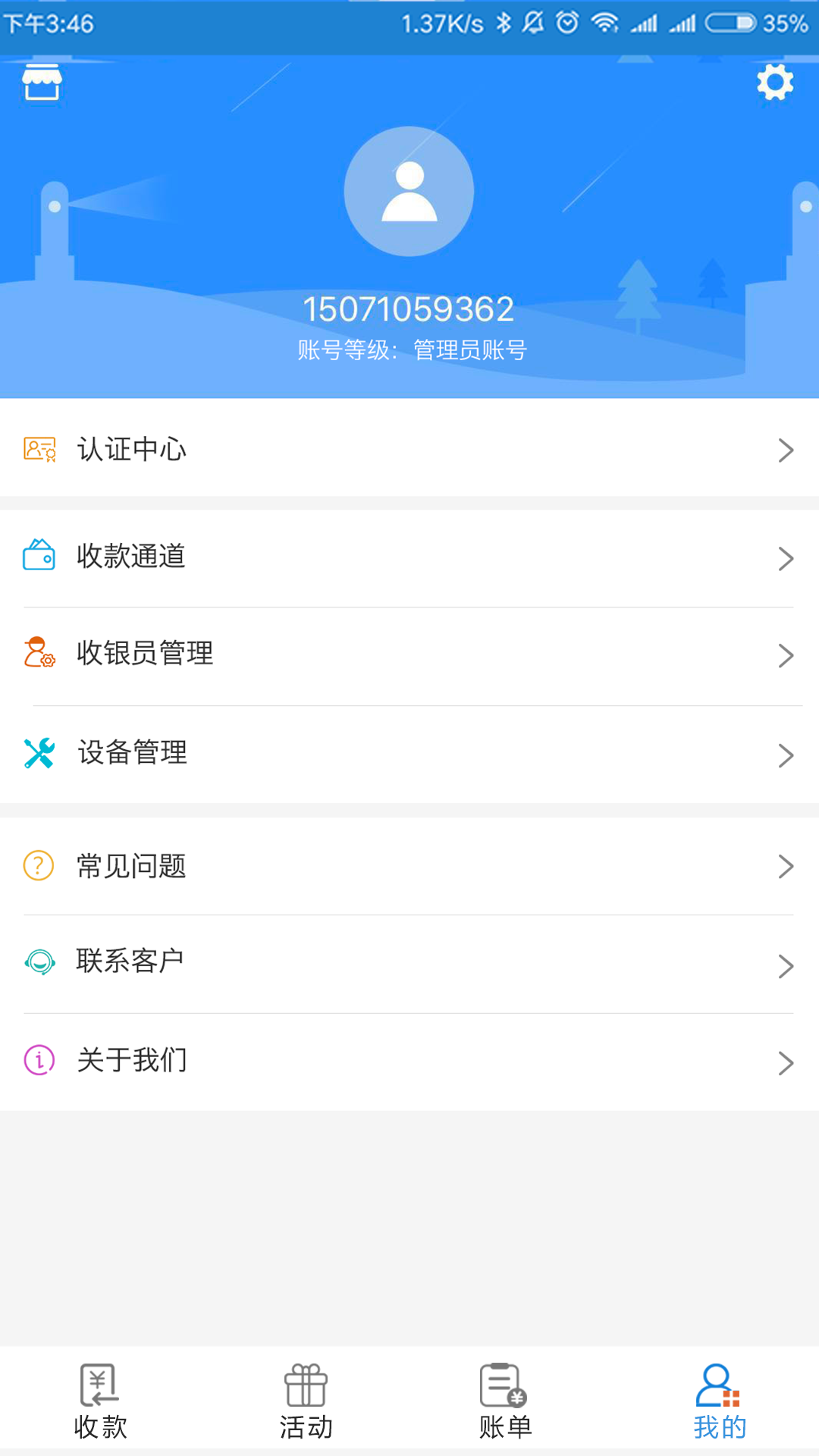This screenshot has width=819, height=1456.
Task: Open the 联系客户 page
Action: 409,962
